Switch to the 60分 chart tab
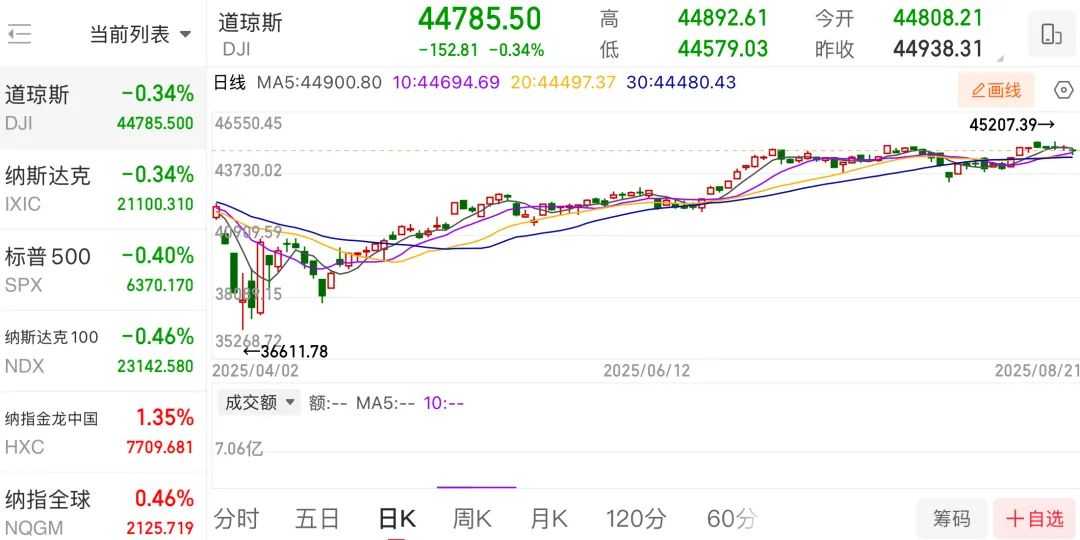Image resolution: width=1080 pixels, height=540 pixels. point(731,518)
